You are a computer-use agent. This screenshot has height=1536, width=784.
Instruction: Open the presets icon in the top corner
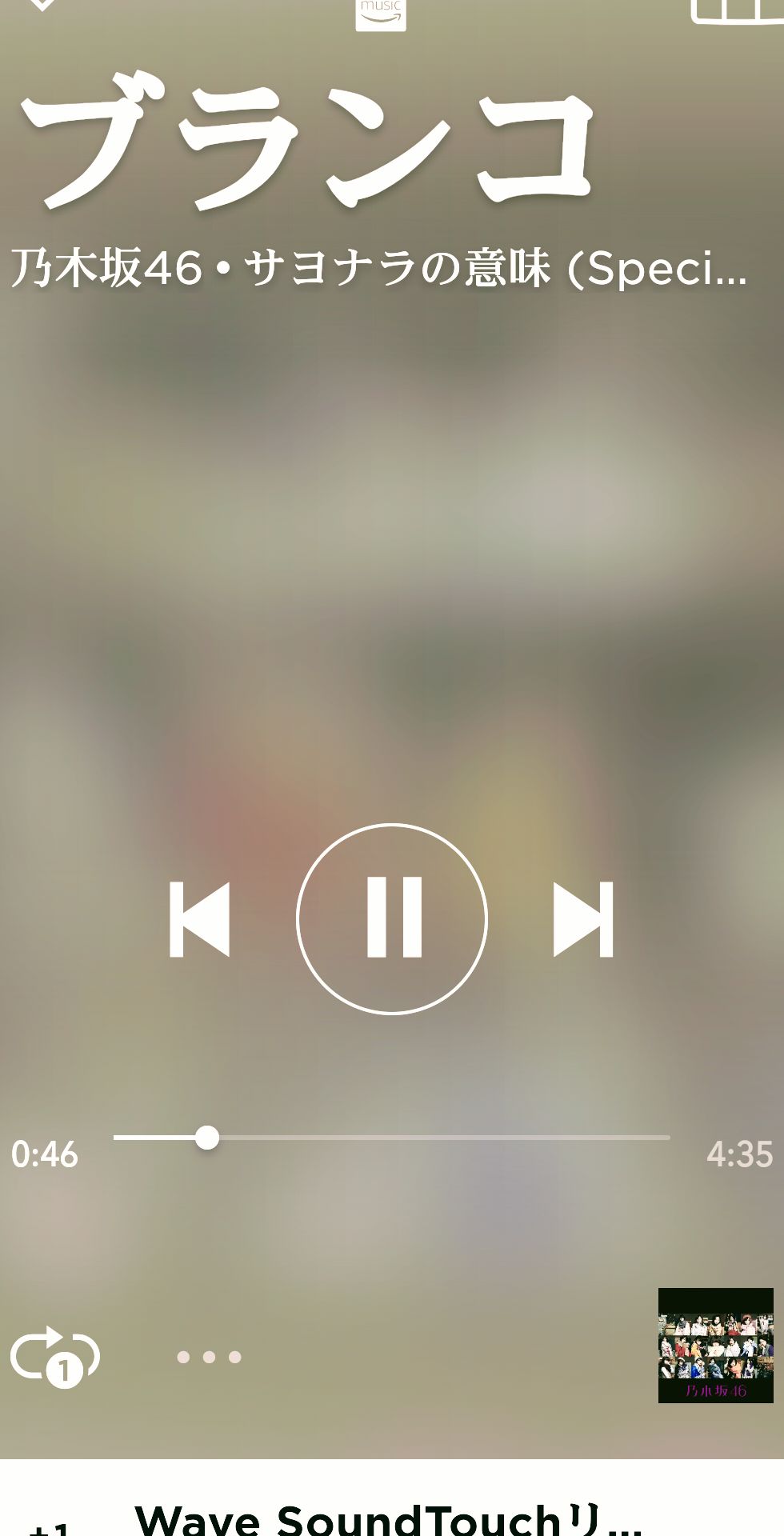pyautogui.click(x=736, y=11)
